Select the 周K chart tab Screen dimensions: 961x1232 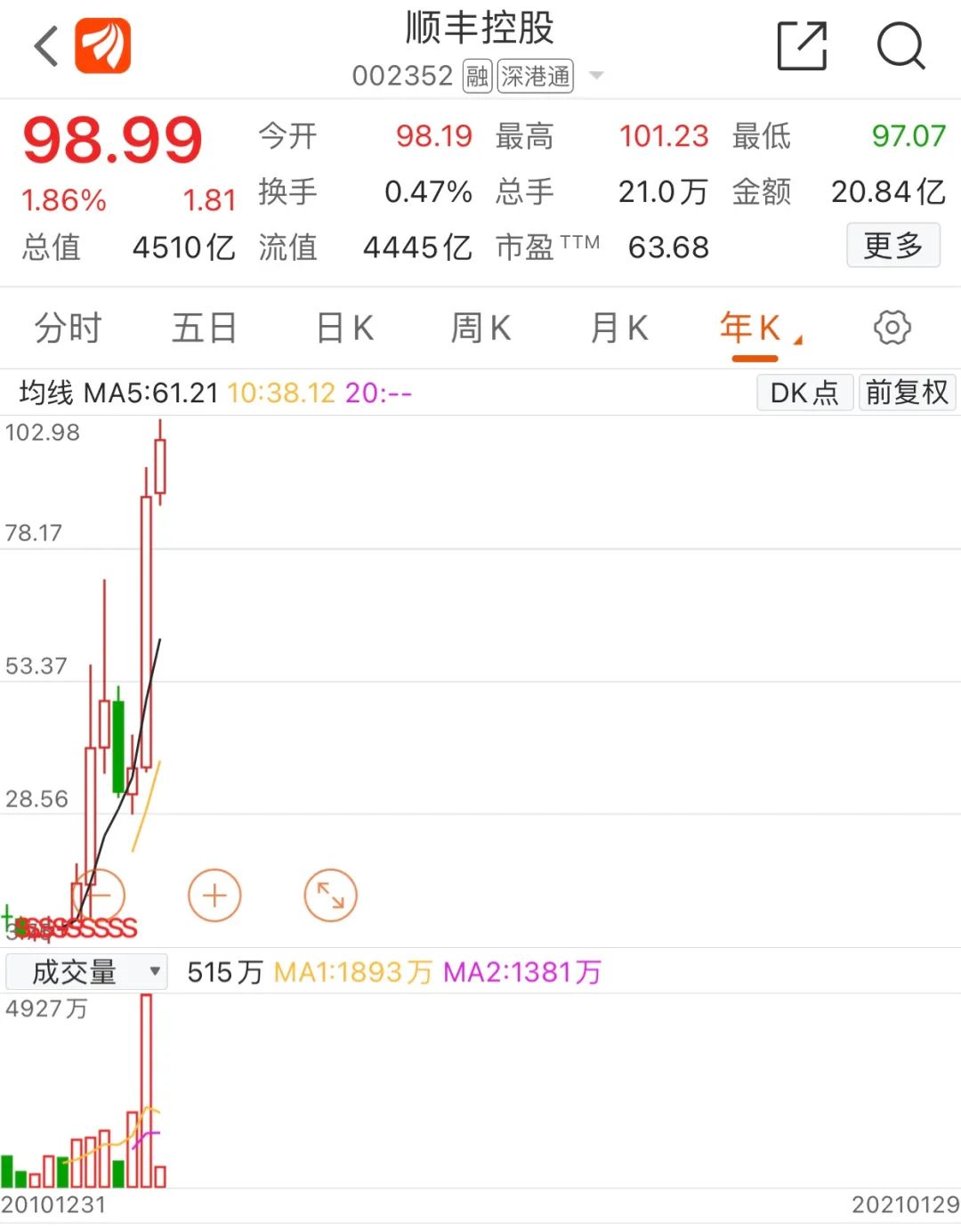click(x=481, y=328)
